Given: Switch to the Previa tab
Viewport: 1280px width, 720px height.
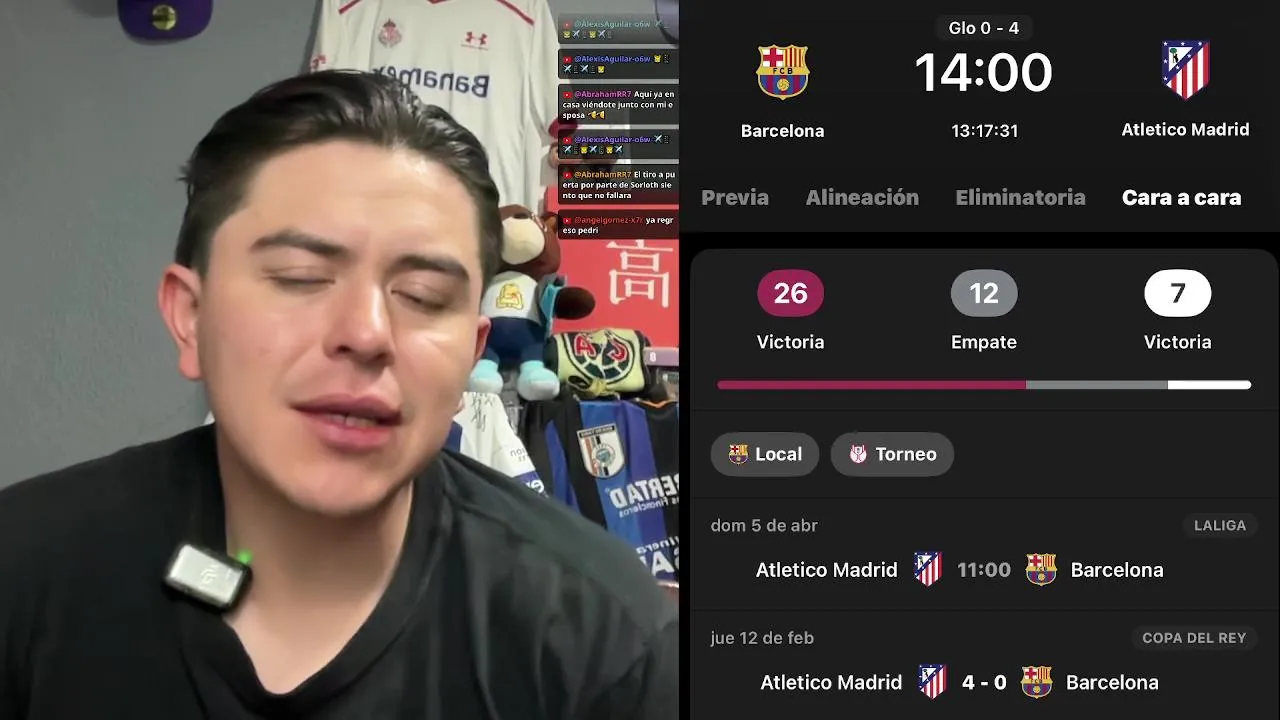Looking at the screenshot, I should tap(735, 197).
